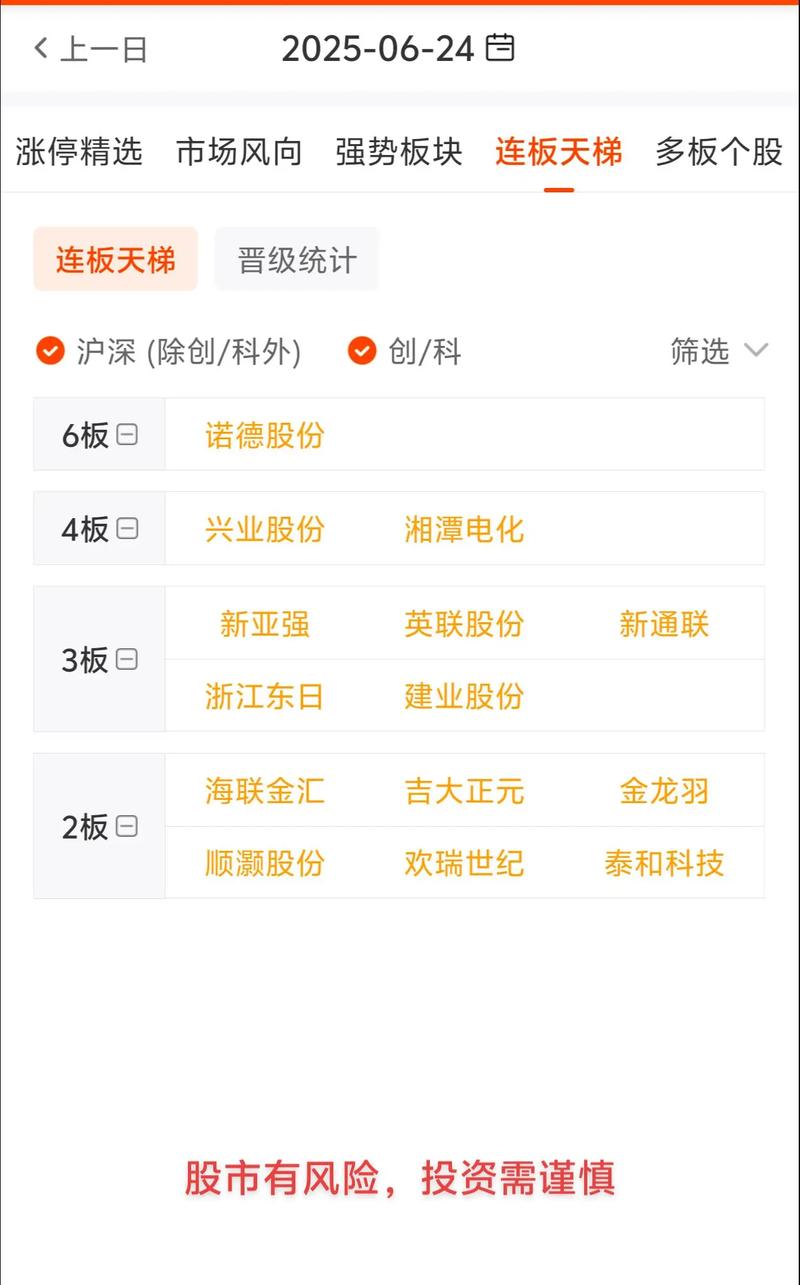Viewport: 800px width, 1285px height.
Task: Open 诺德股份 stock details
Action: [x=263, y=435]
